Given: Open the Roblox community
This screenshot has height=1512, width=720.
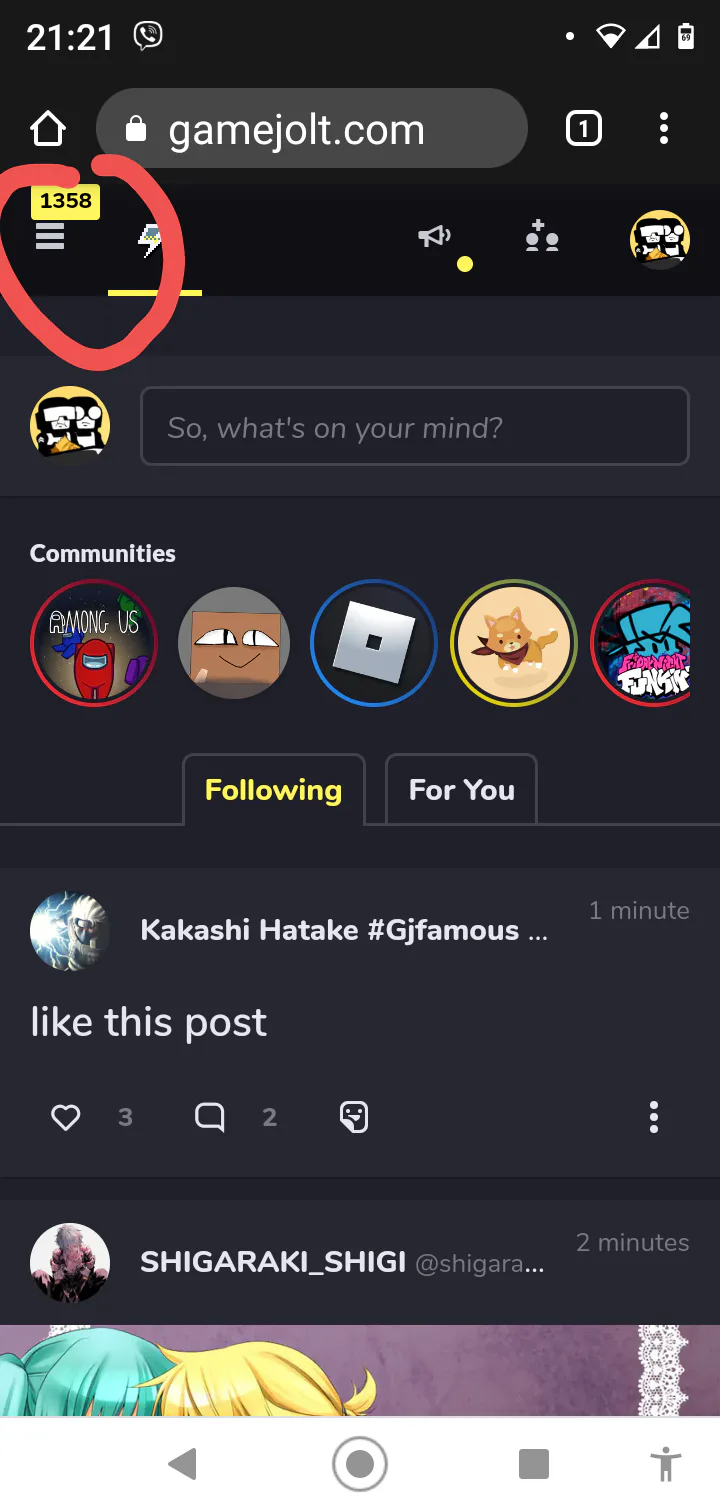Looking at the screenshot, I should 373,643.
